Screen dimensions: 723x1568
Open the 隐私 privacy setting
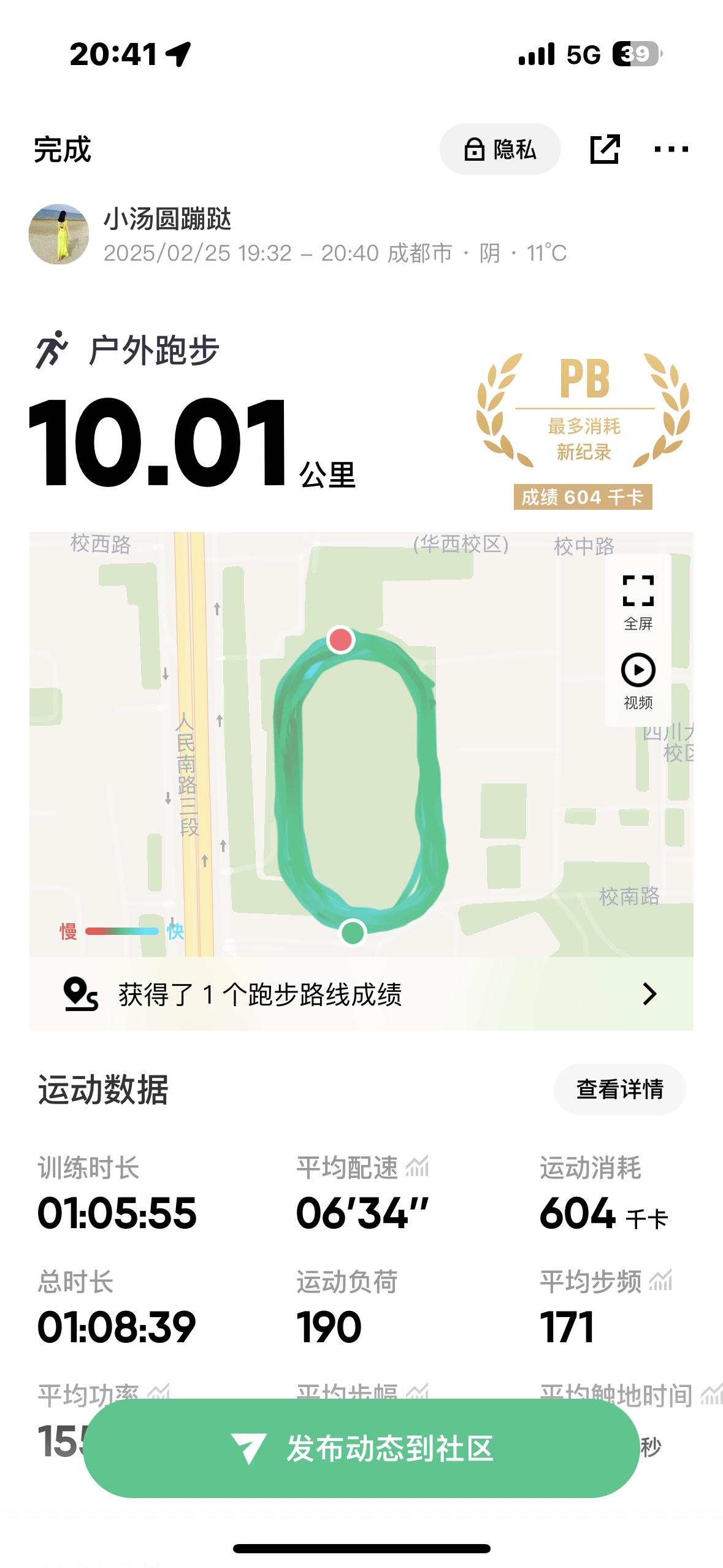(x=500, y=149)
